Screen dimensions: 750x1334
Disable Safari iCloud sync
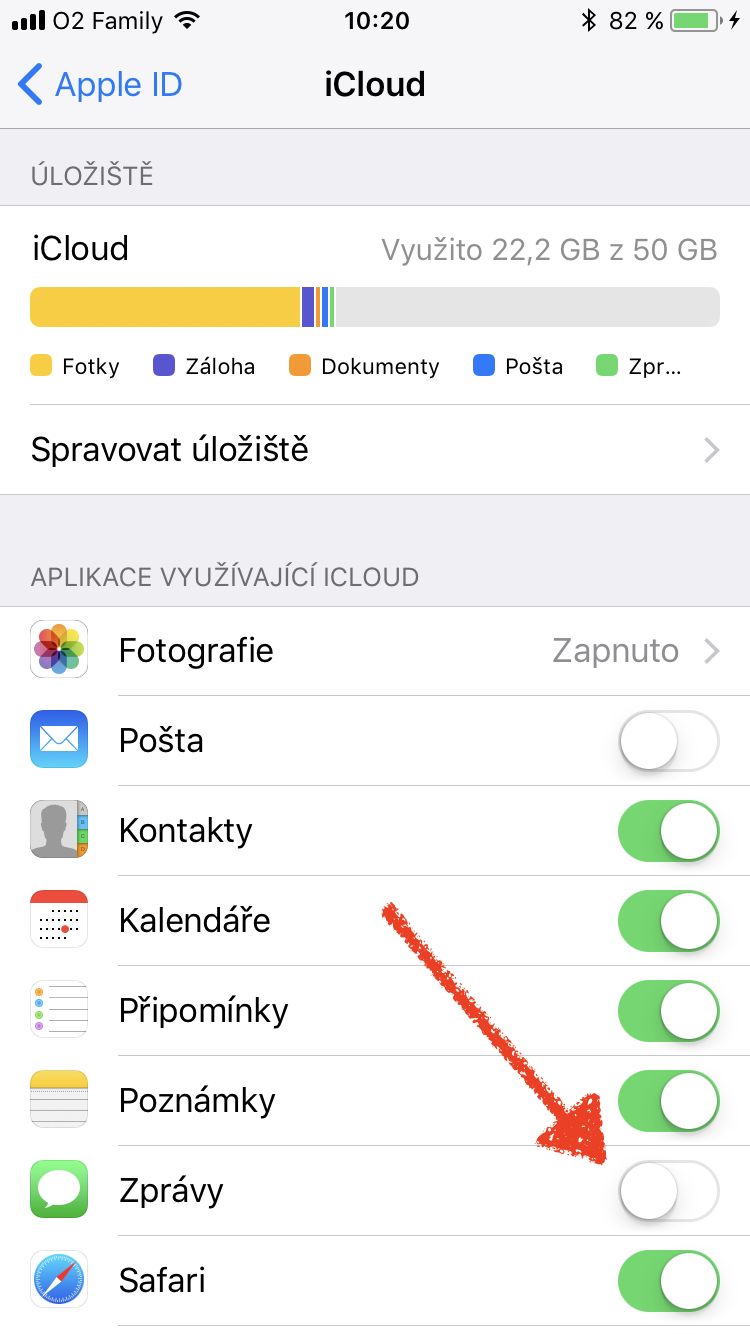click(x=668, y=1281)
